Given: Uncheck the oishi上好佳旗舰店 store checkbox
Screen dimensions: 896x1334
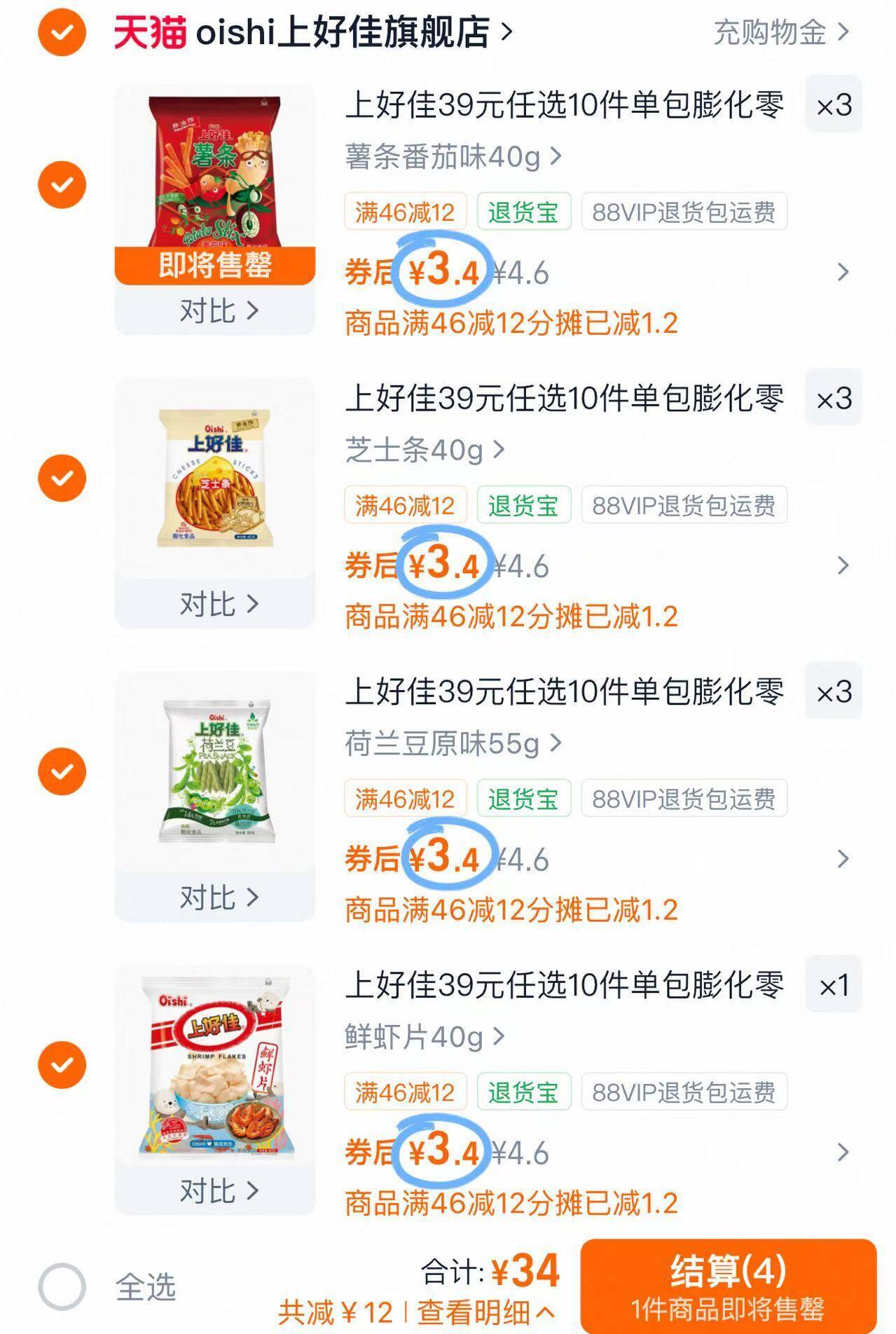Looking at the screenshot, I should coord(62,32).
